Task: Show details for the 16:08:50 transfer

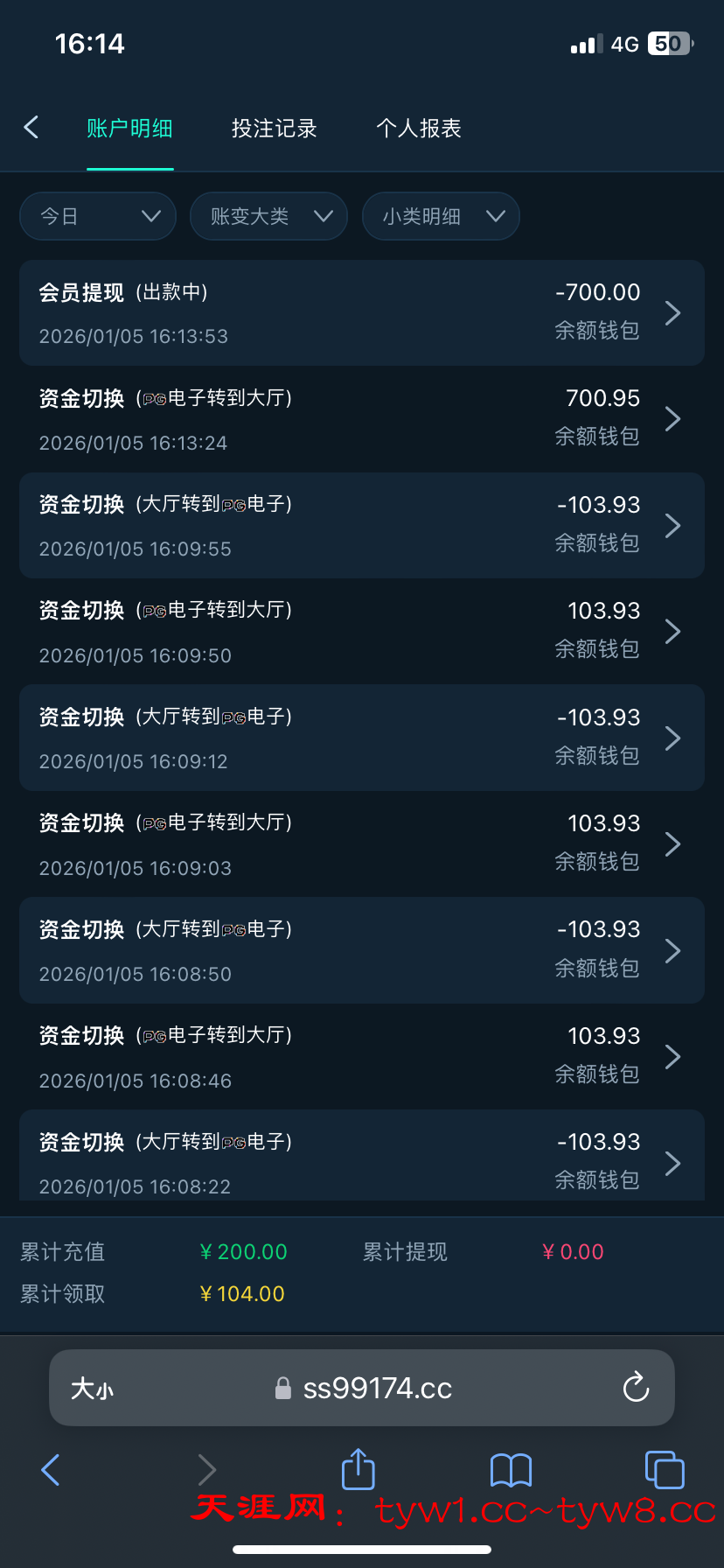Action: (x=362, y=951)
